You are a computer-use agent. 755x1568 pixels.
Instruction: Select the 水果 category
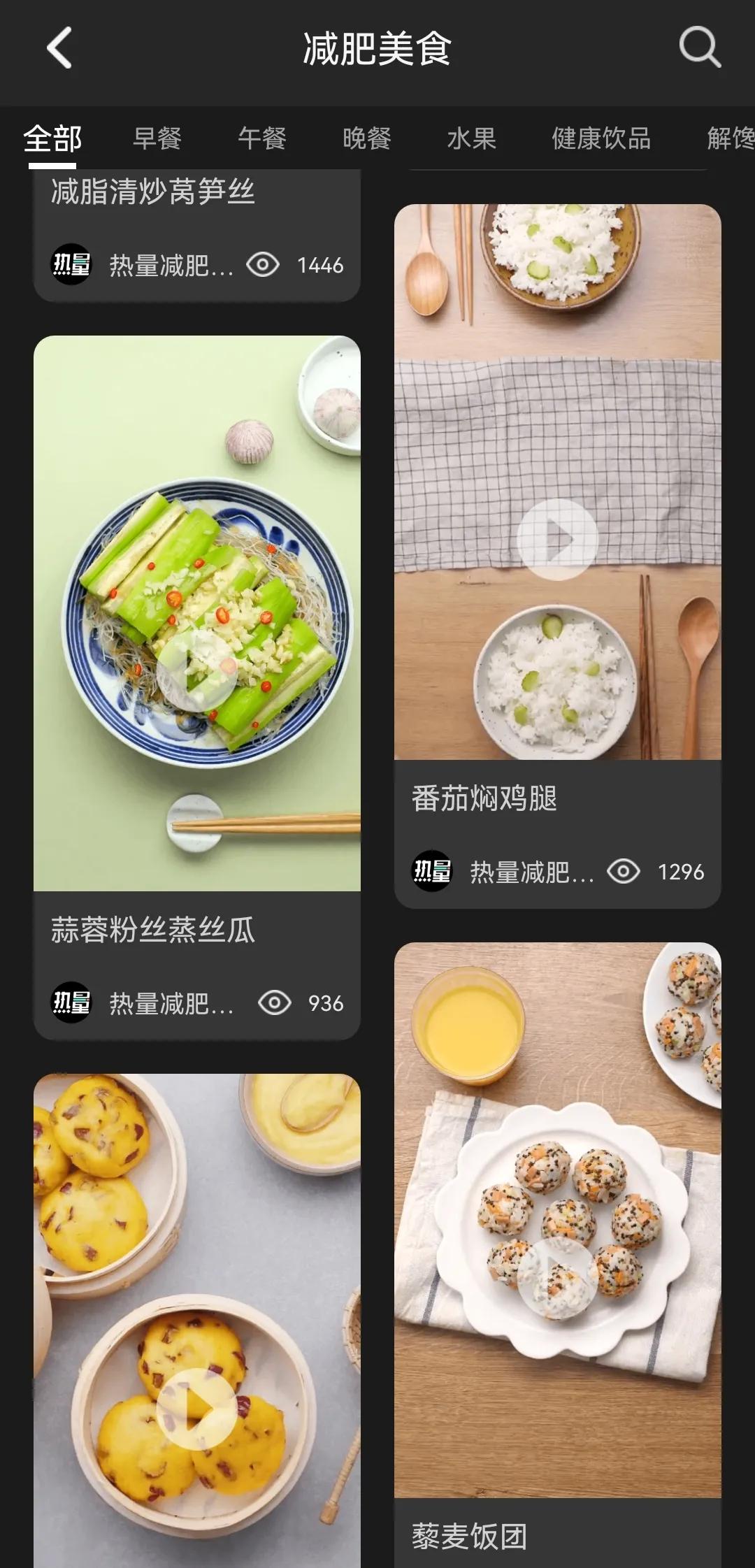(x=472, y=139)
